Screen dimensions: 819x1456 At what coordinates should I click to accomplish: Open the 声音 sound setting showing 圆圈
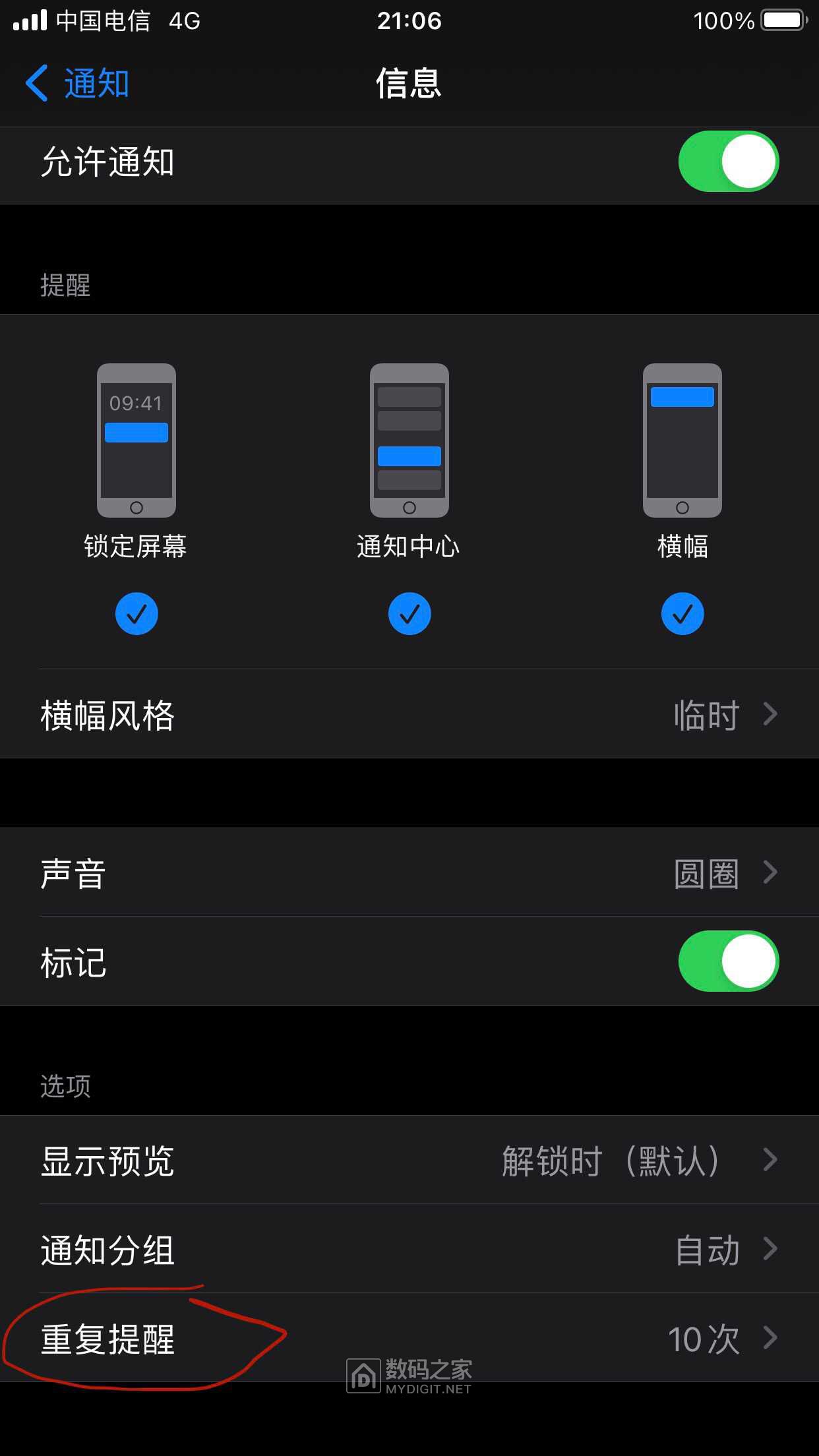409,872
